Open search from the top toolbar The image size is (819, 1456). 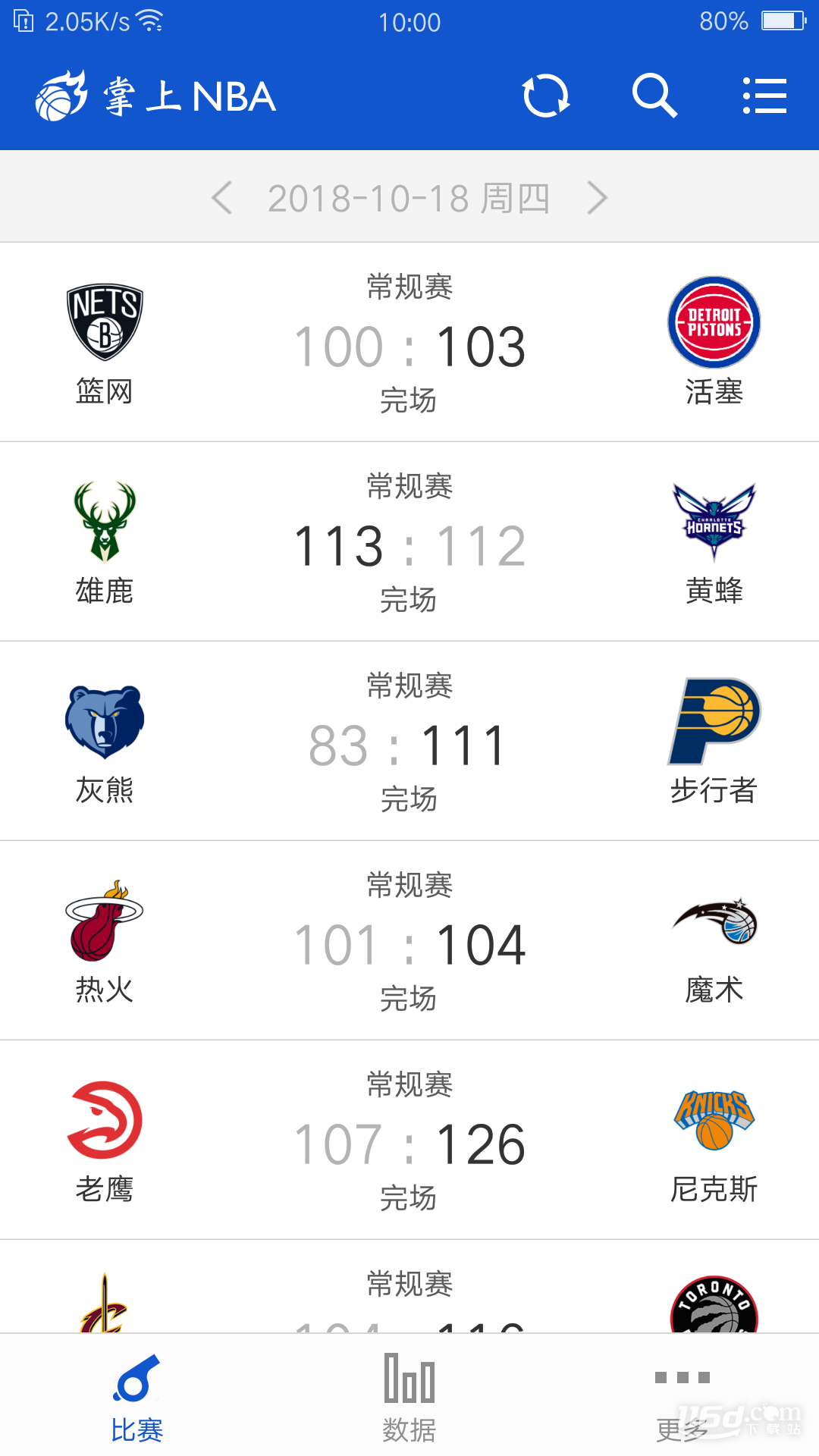tap(654, 96)
